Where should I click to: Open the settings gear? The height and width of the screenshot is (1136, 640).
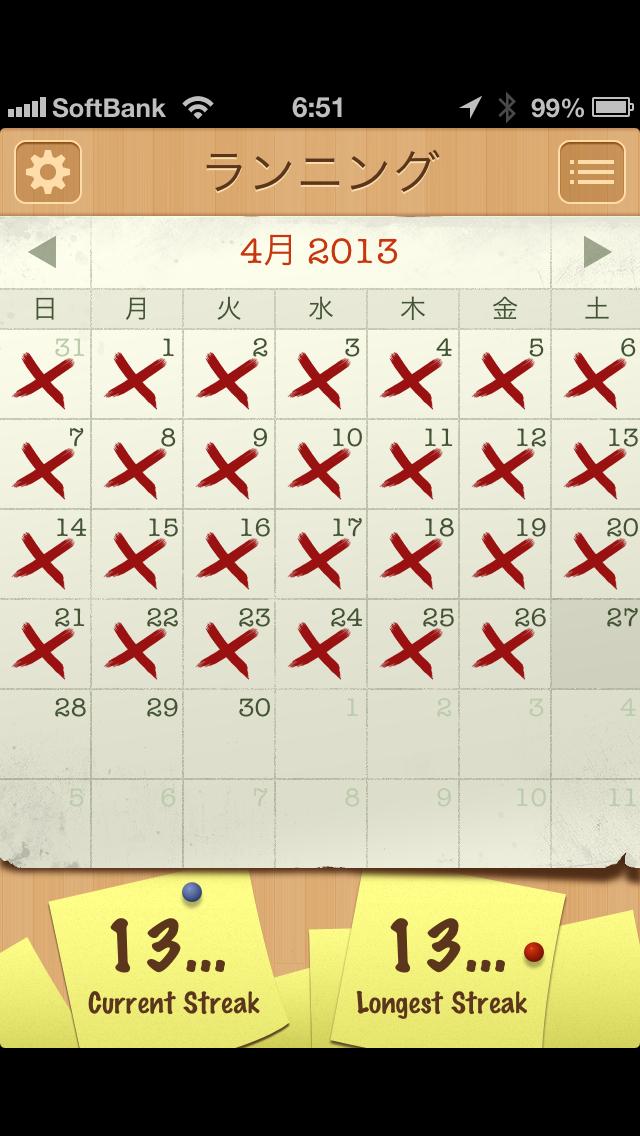point(48,172)
